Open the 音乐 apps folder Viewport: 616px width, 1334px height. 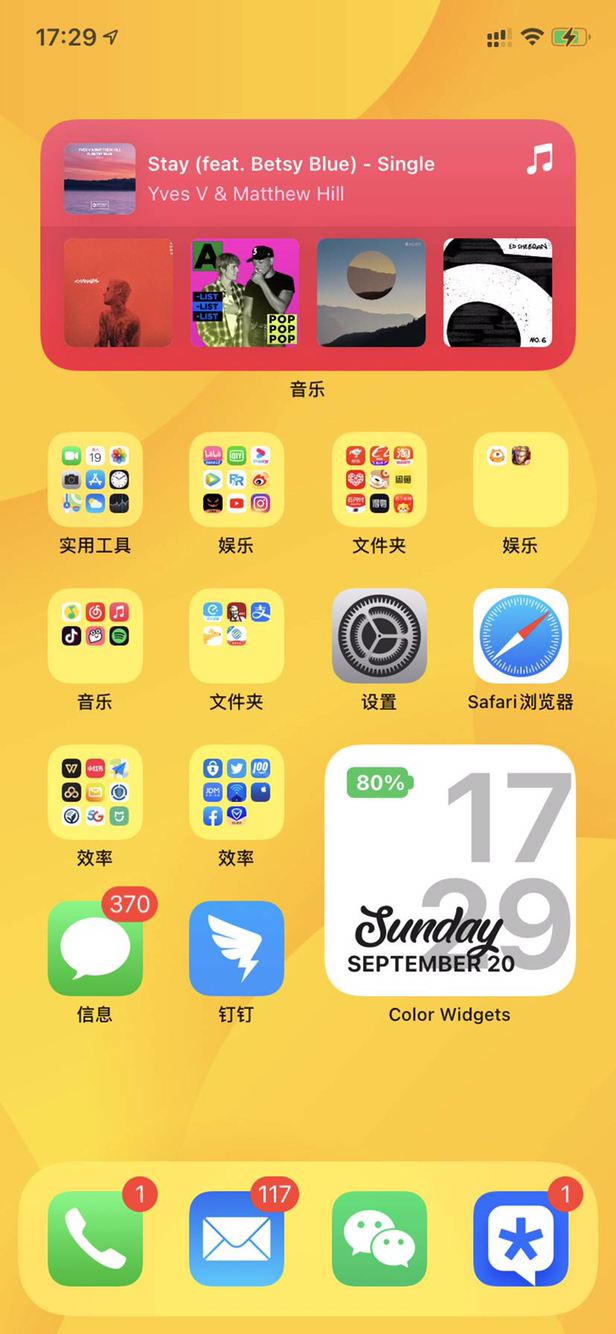[x=95, y=636]
